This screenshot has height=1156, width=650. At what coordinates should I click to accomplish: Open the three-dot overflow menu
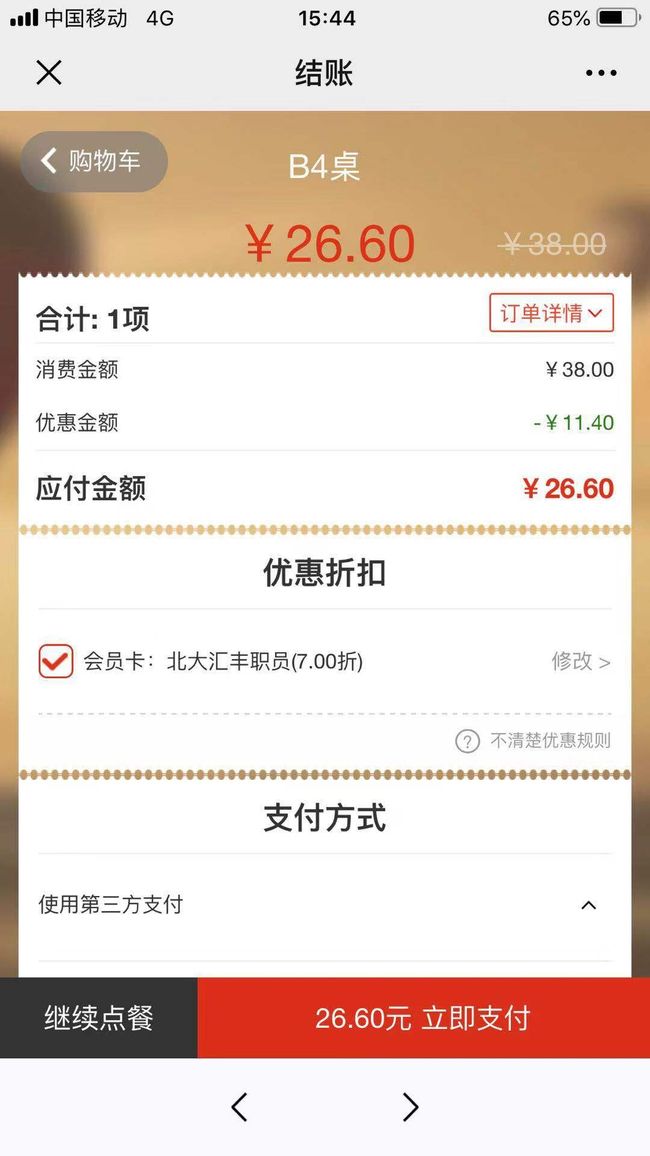601,72
